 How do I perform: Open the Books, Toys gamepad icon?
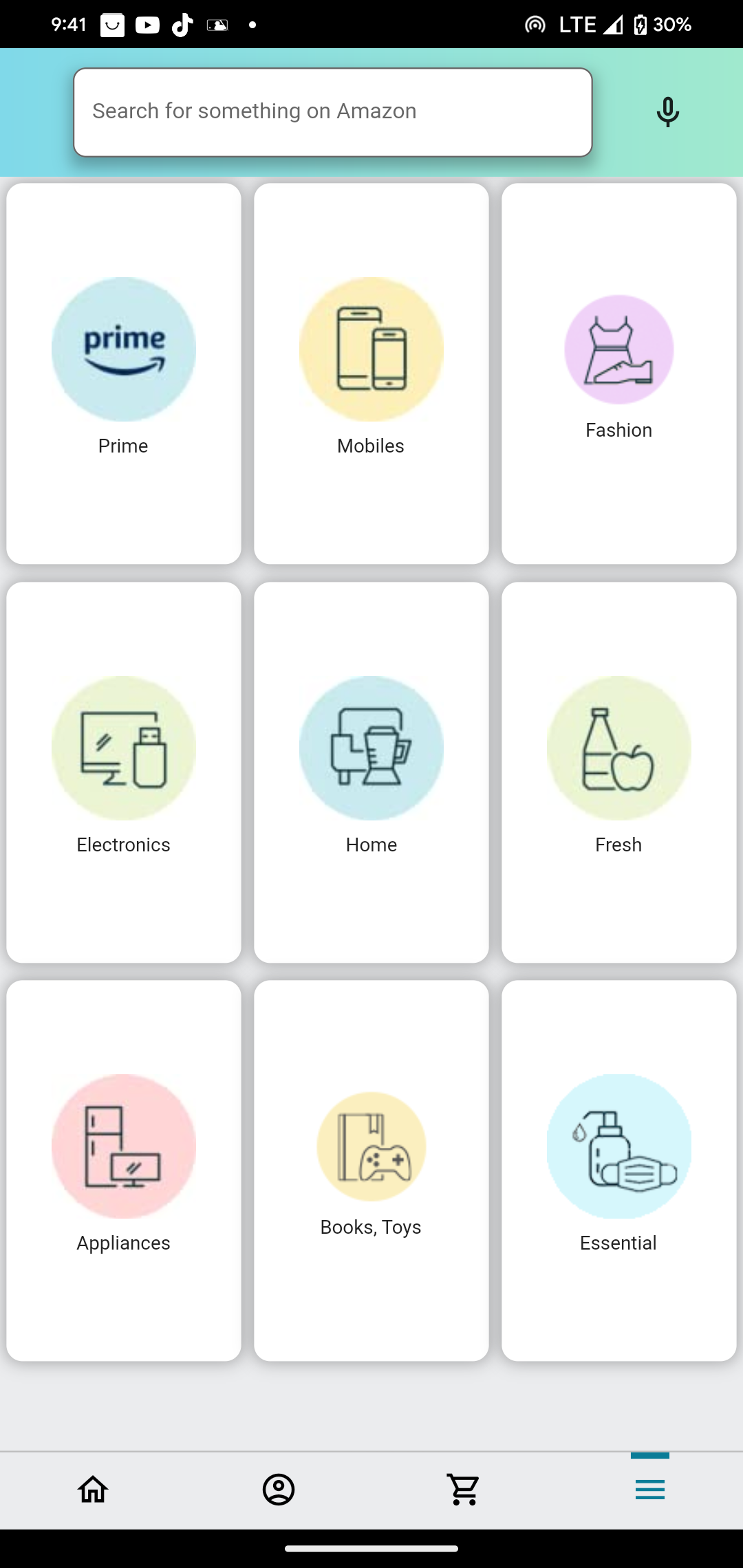(x=371, y=1146)
